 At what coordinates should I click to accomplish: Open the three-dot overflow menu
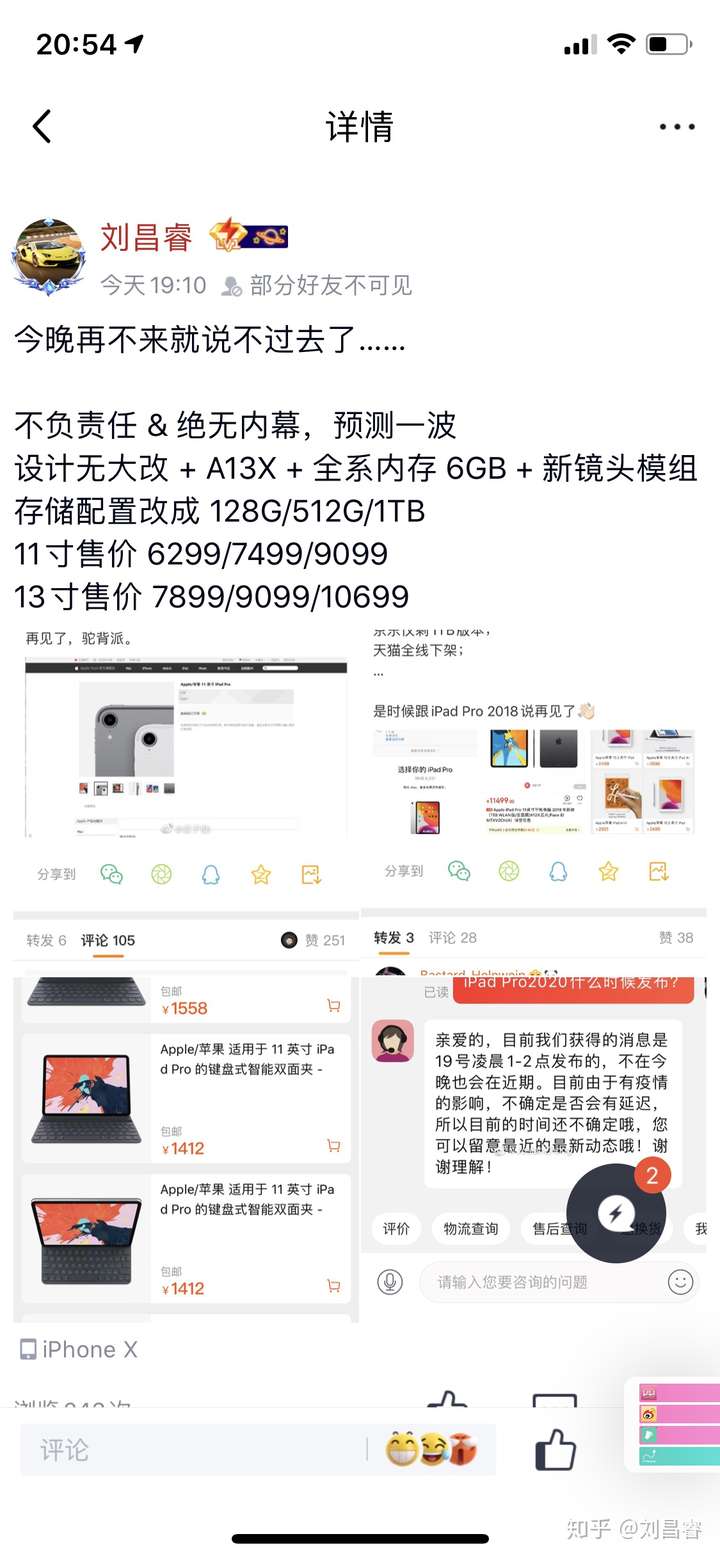[677, 127]
